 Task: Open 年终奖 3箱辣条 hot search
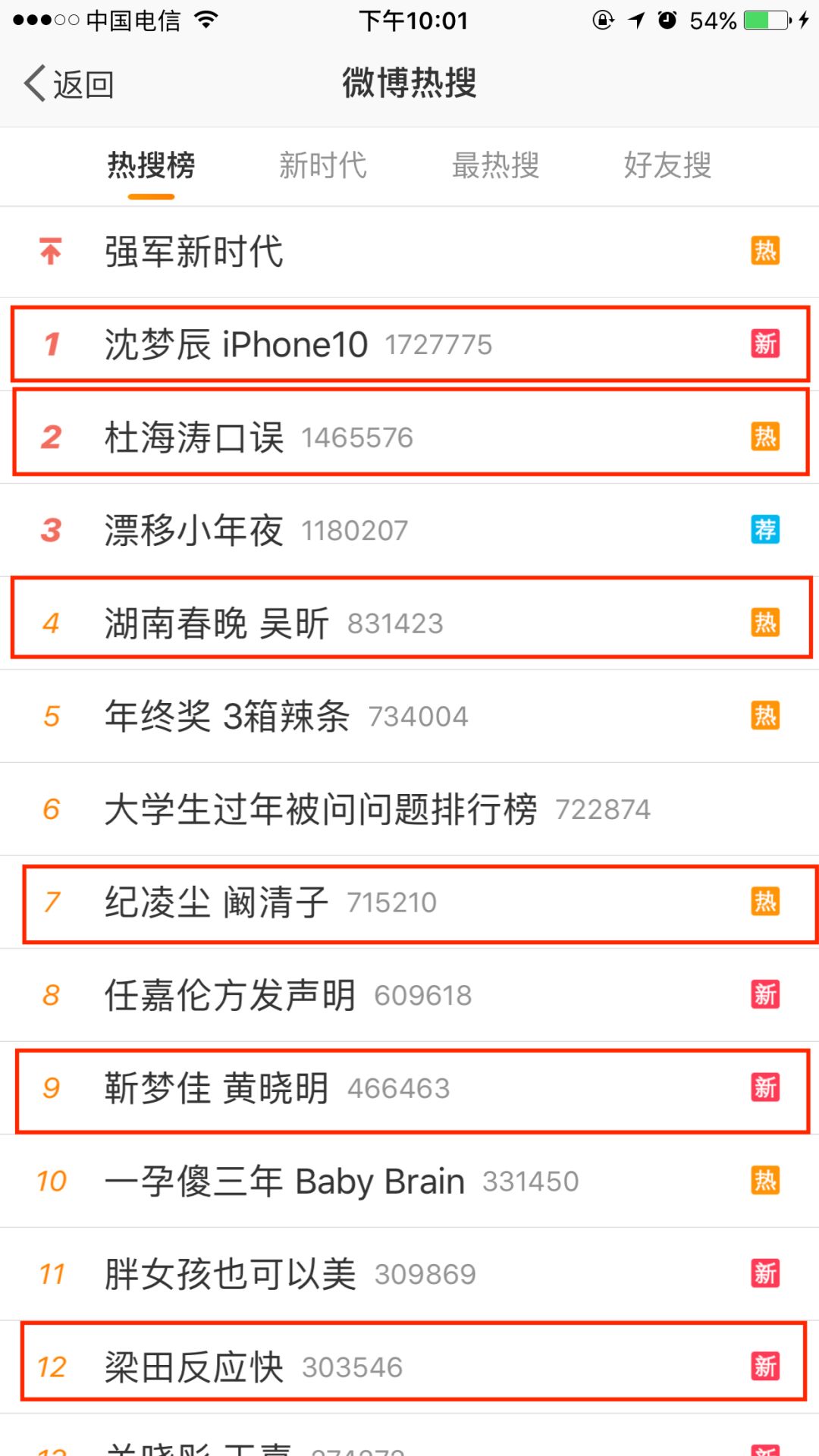click(x=227, y=717)
